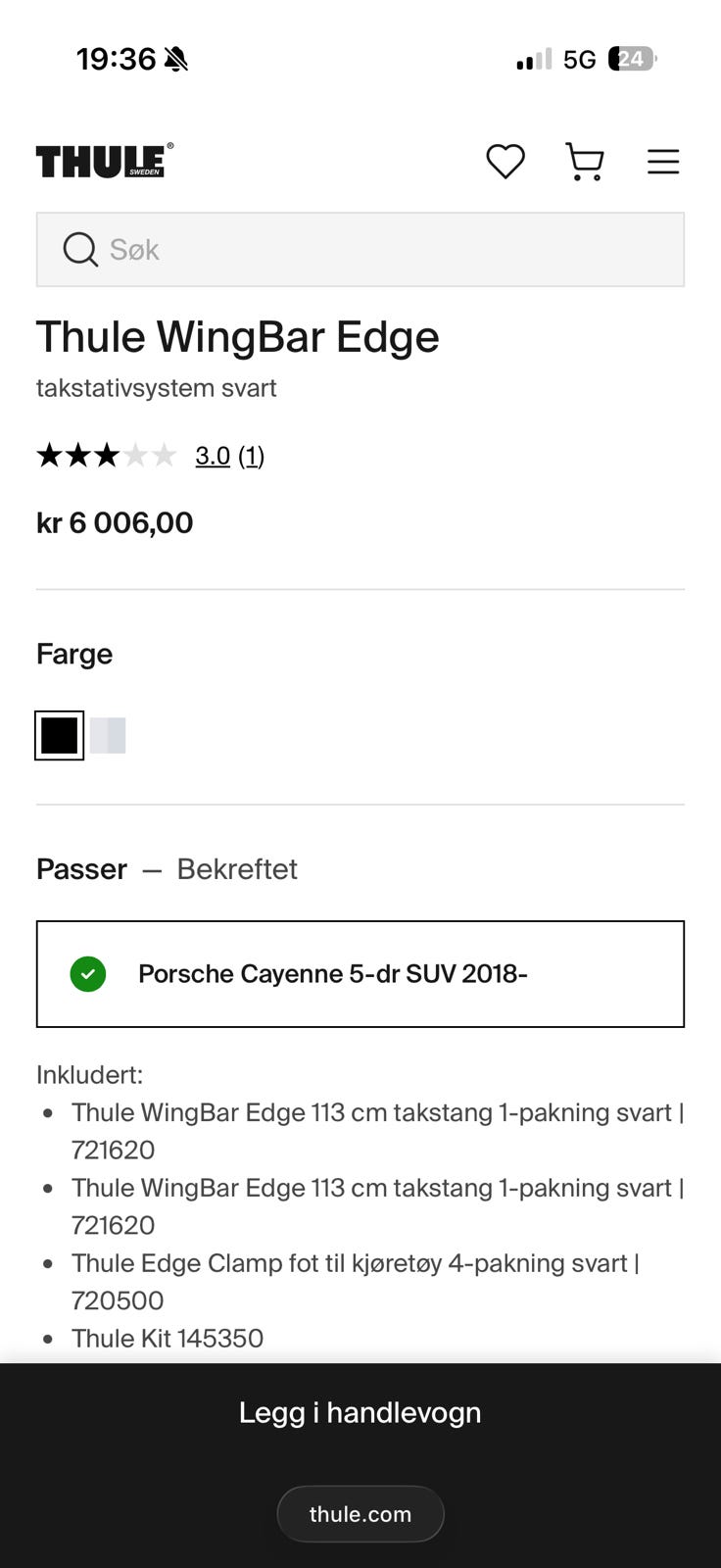Image resolution: width=721 pixels, height=1568 pixels.
Task: Open the 3.0 rating details
Action: coord(212,455)
